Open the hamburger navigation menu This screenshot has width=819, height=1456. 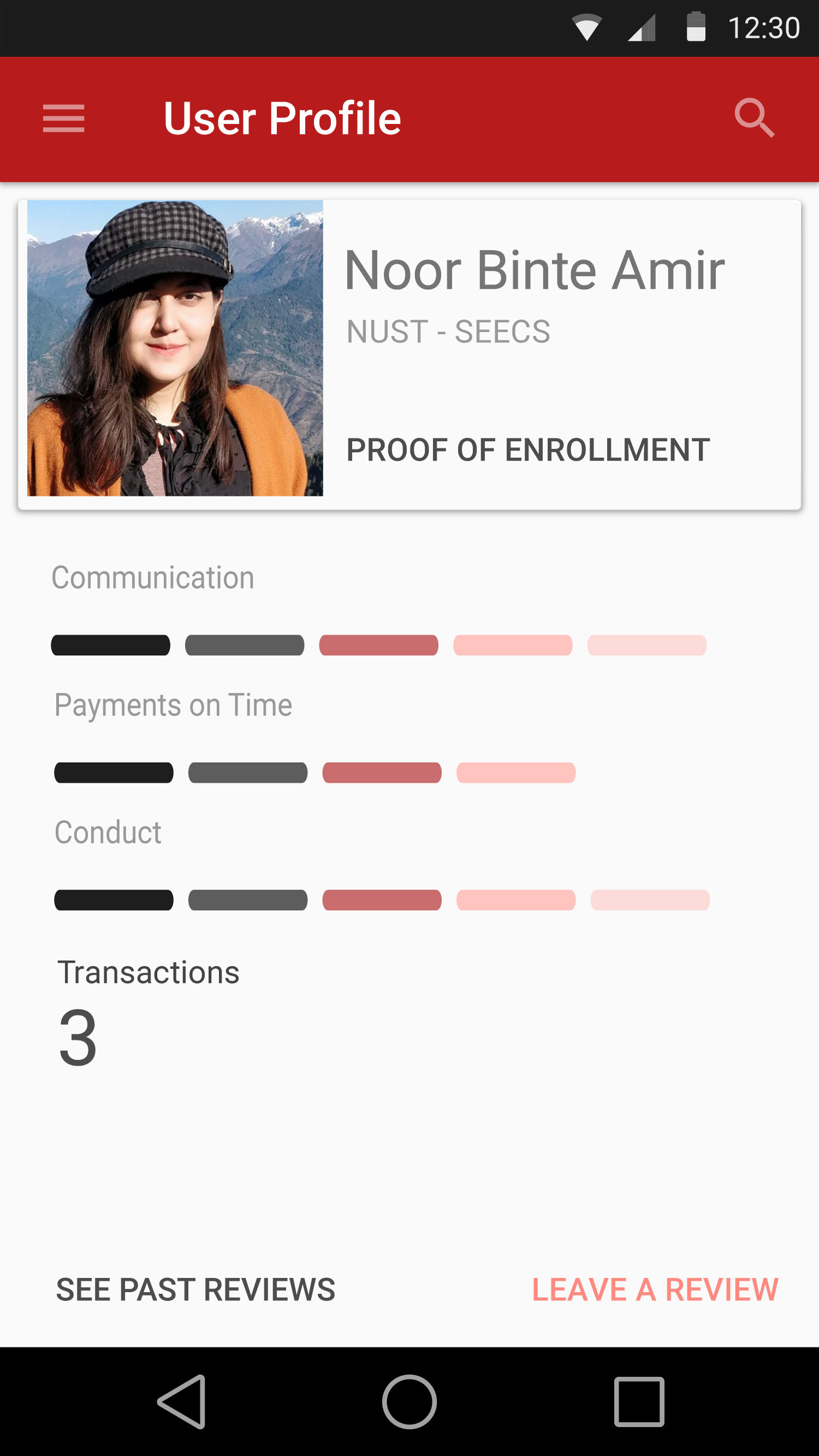coord(63,118)
